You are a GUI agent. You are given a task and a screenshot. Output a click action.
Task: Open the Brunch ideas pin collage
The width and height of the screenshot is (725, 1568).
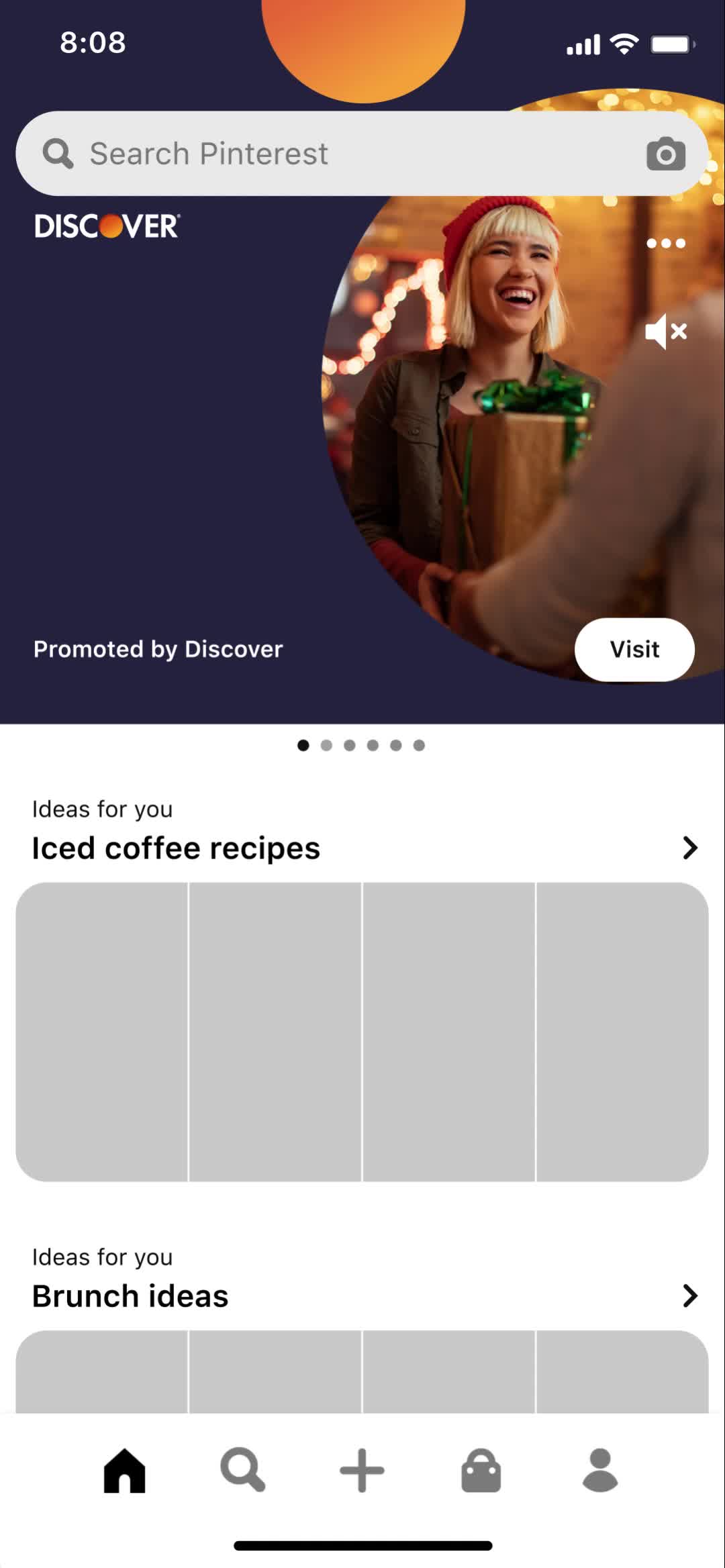(362, 1373)
